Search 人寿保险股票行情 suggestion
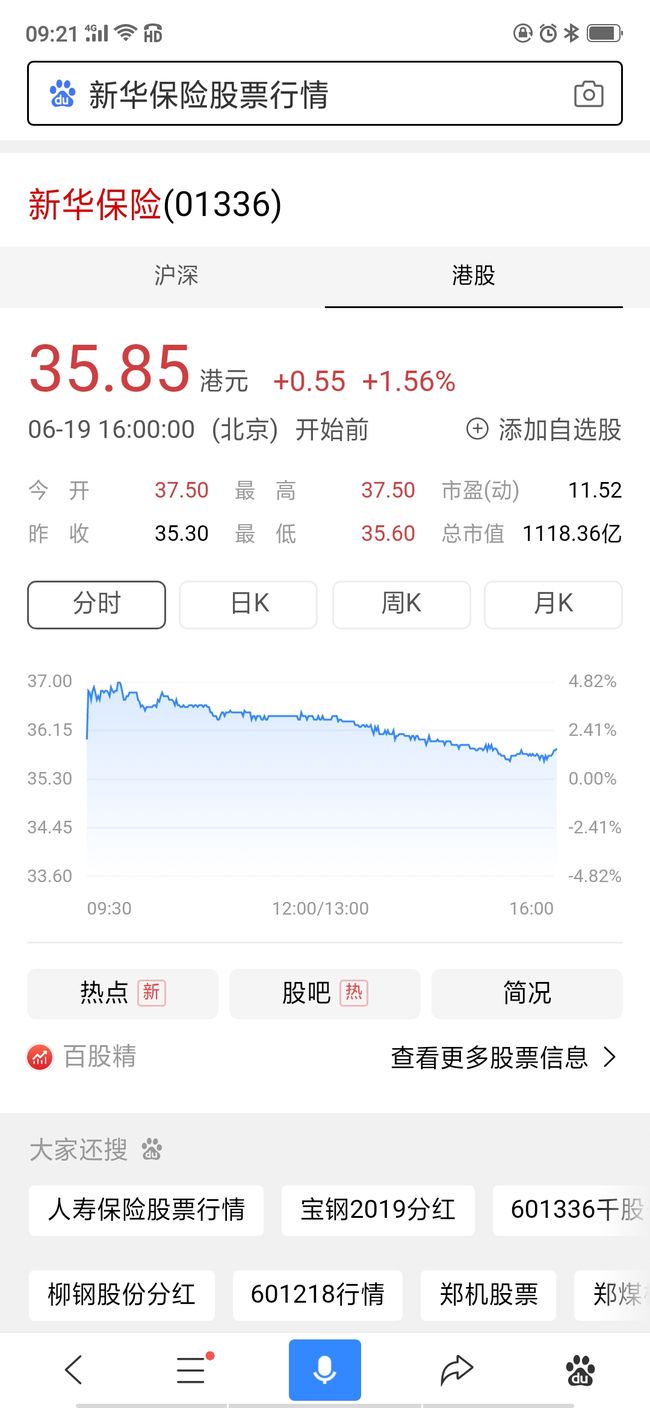 click(146, 1210)
